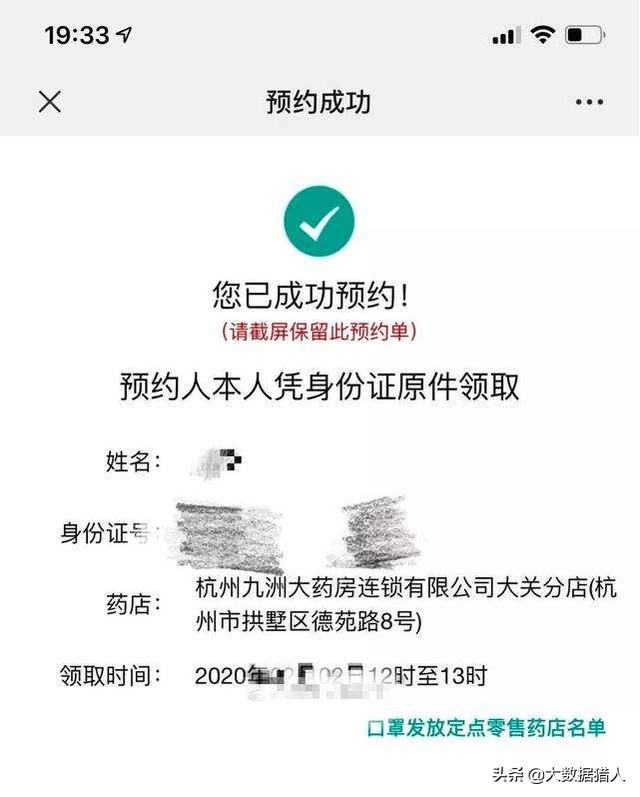
Task: Open the 口罩发放定点零售药店名单 link
Action: 486,728
